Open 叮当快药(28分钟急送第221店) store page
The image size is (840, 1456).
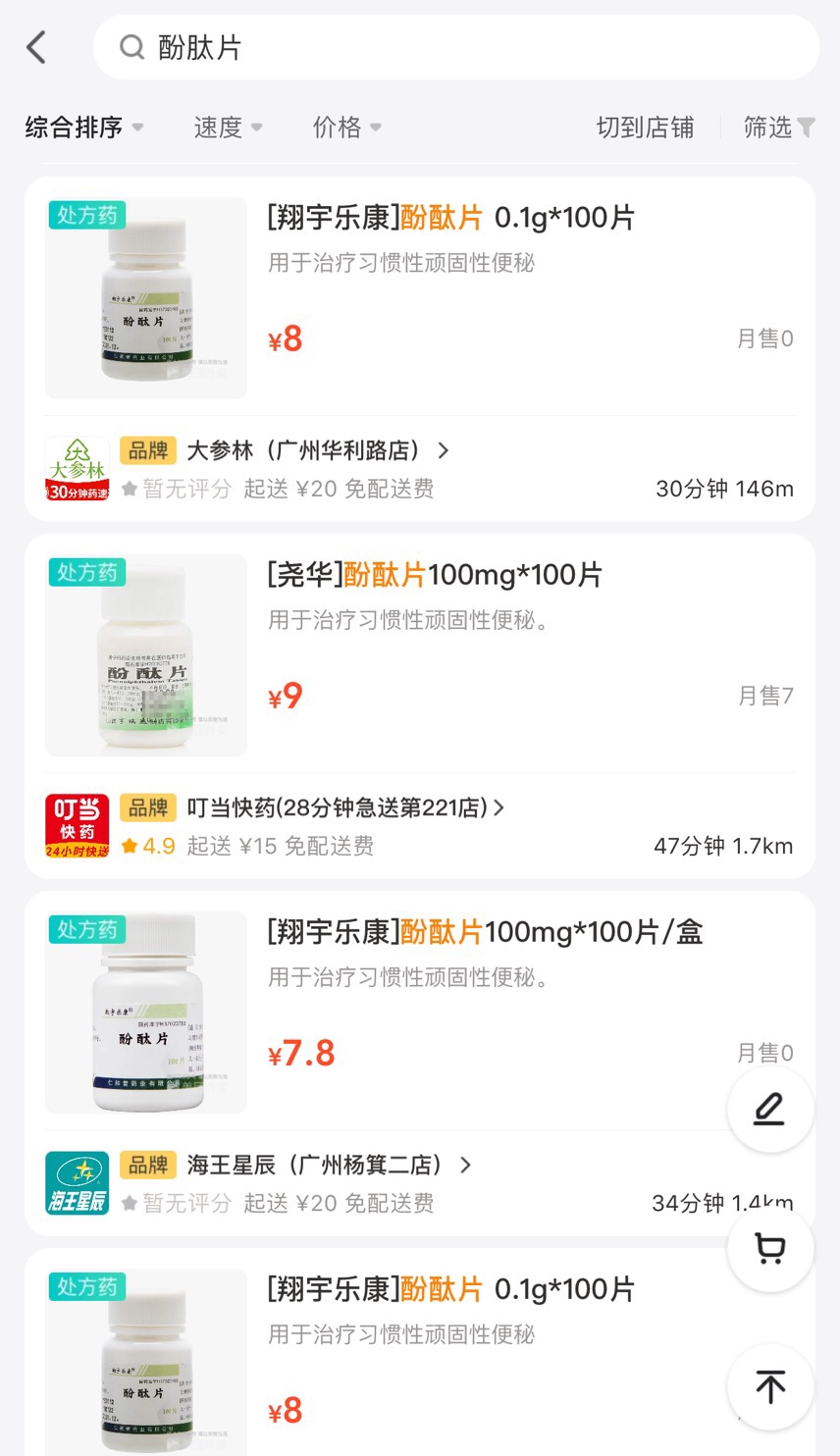coord(324,807)
